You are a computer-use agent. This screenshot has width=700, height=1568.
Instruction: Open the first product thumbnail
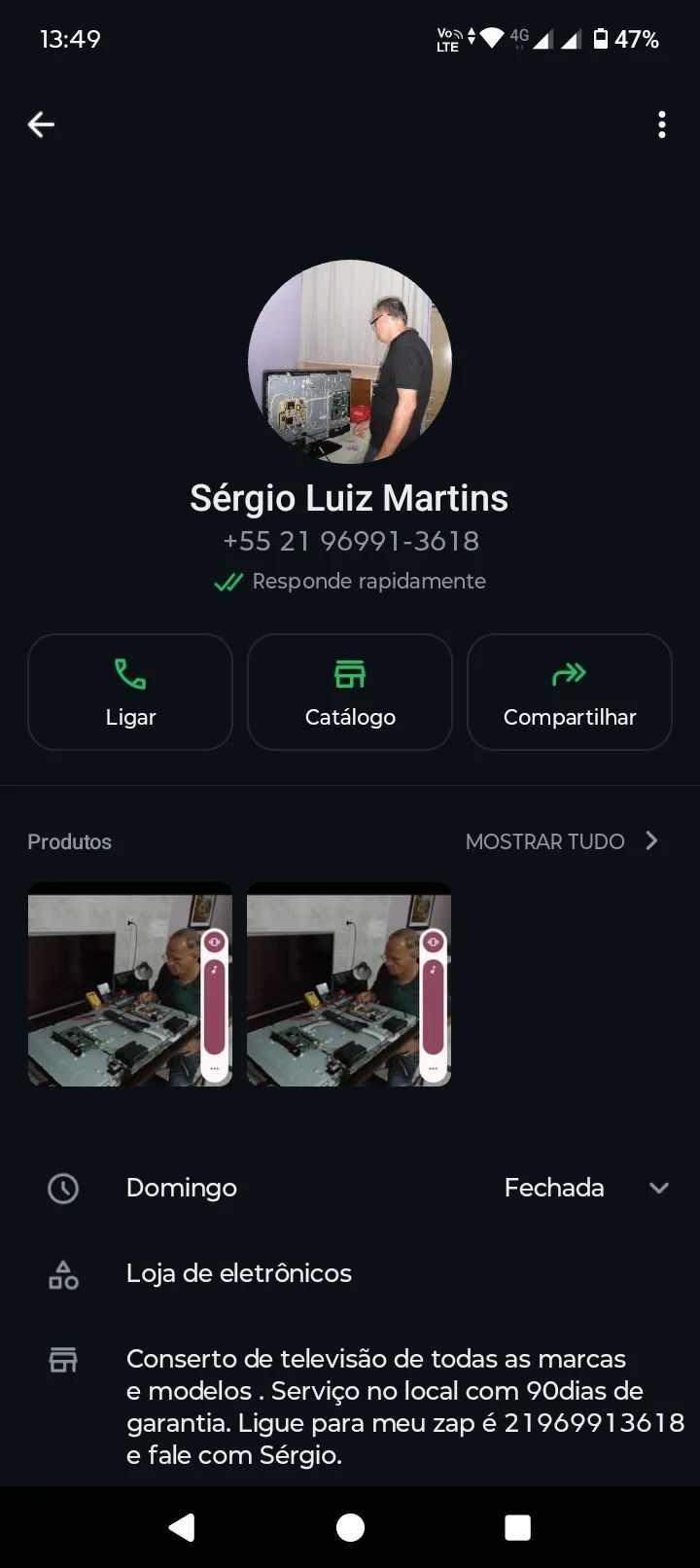130,984
